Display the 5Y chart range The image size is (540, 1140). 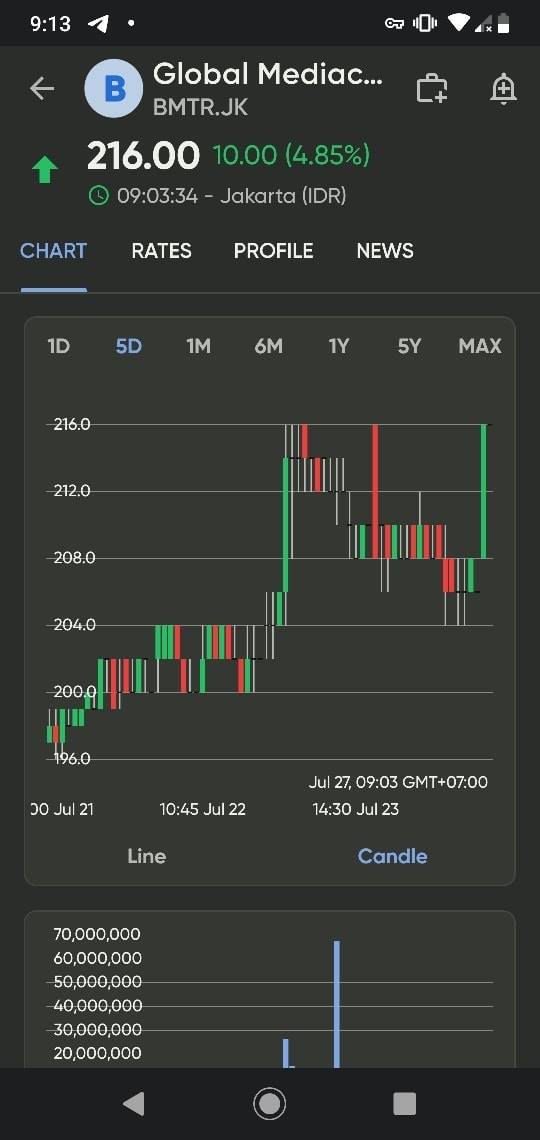(409, 346)
